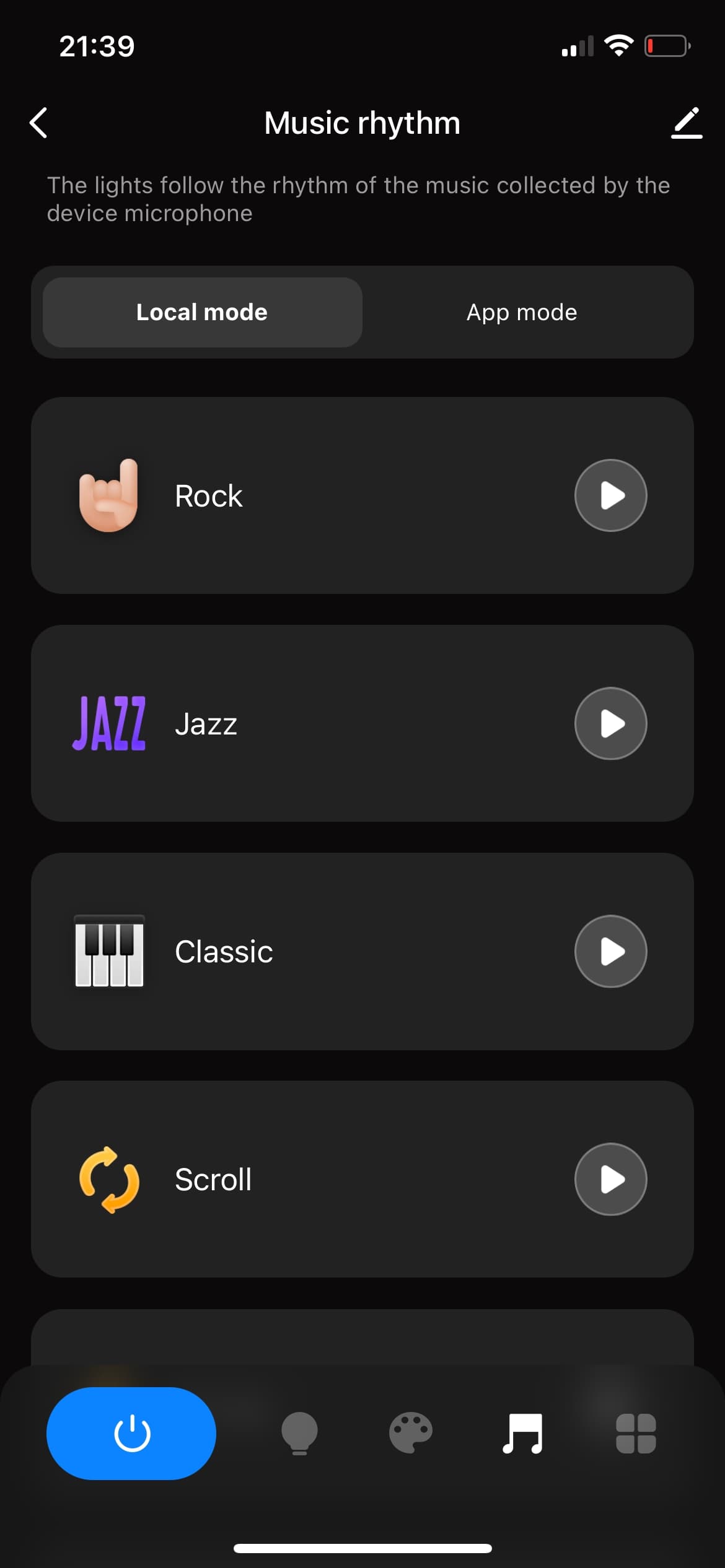Play the Jazz rhythm

610,723
